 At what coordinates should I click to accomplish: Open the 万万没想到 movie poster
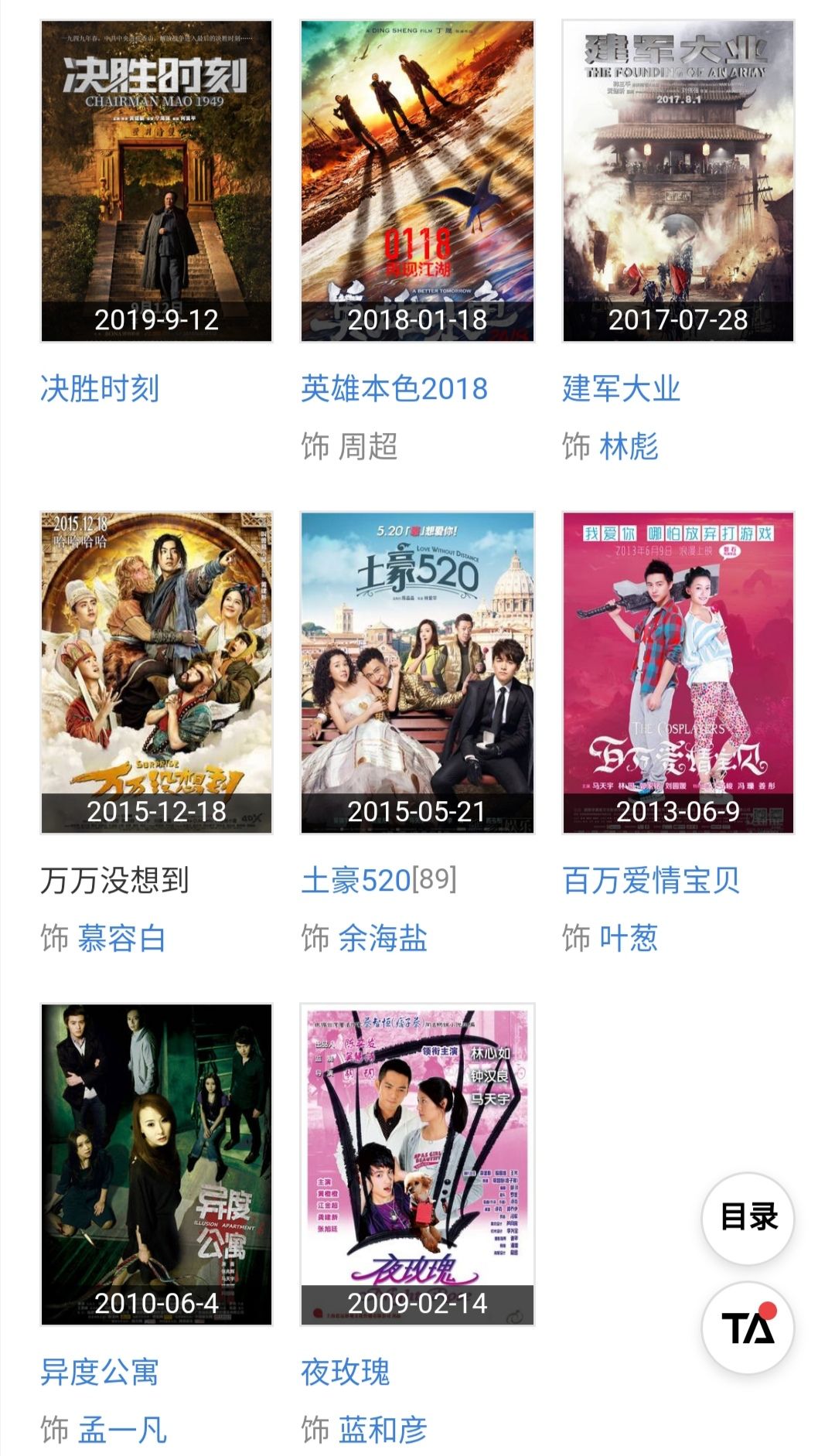(x=156, y=673)
